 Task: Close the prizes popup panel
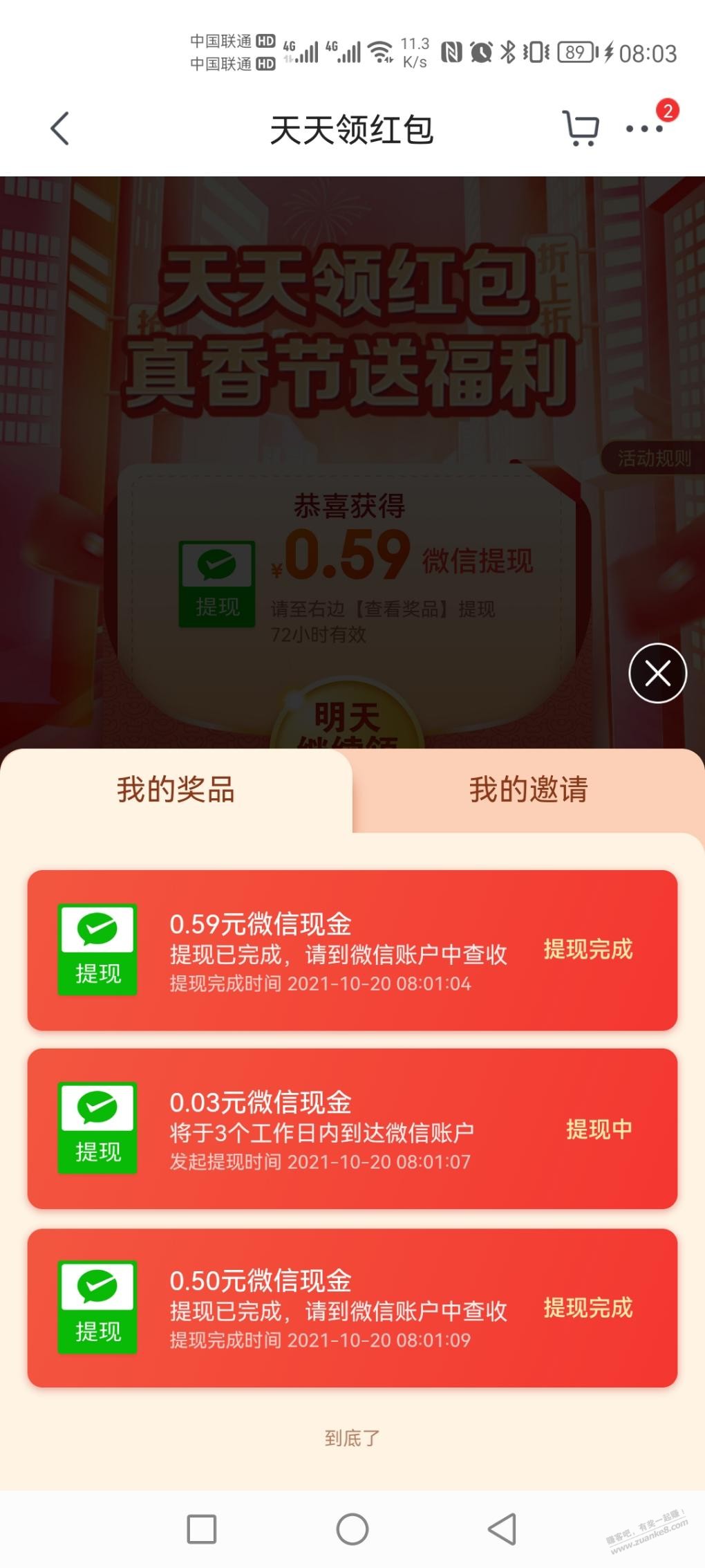[x=657, y=673]
